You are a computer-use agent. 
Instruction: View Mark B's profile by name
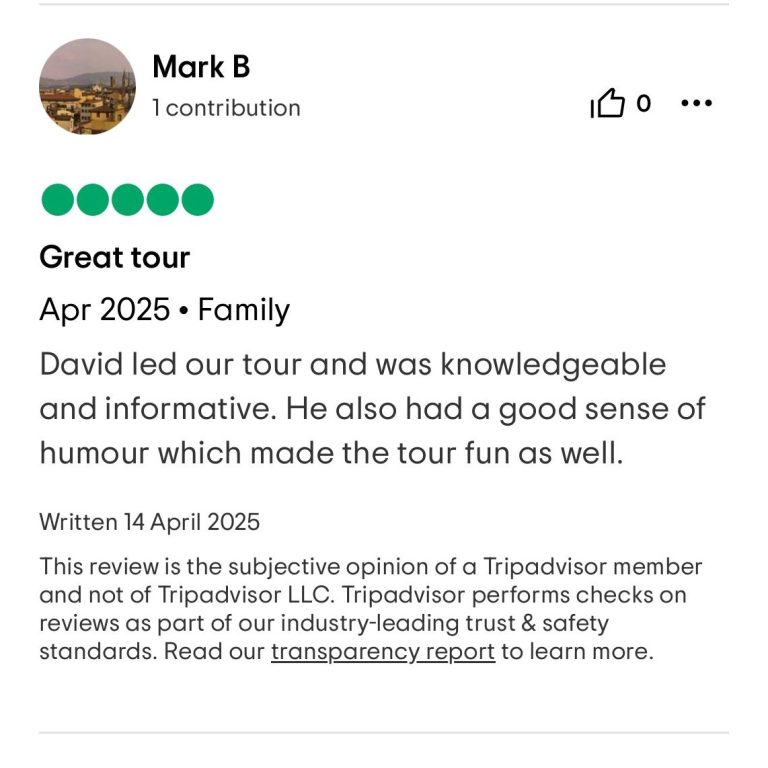click(x=201, y=67)
